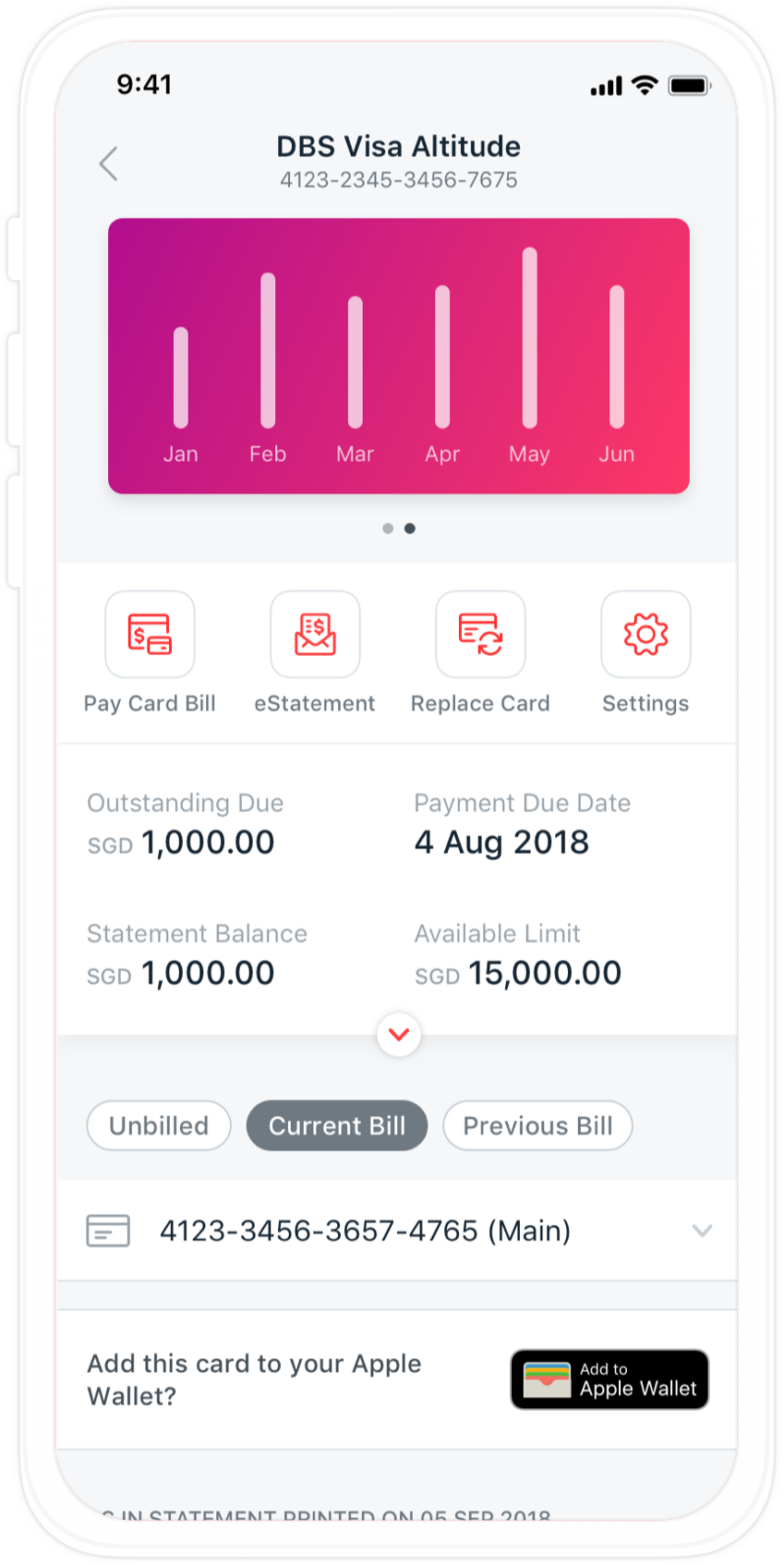The image size is (784, 1566).
Task: Select the Current Bill tab
Action: (337, 1125)
